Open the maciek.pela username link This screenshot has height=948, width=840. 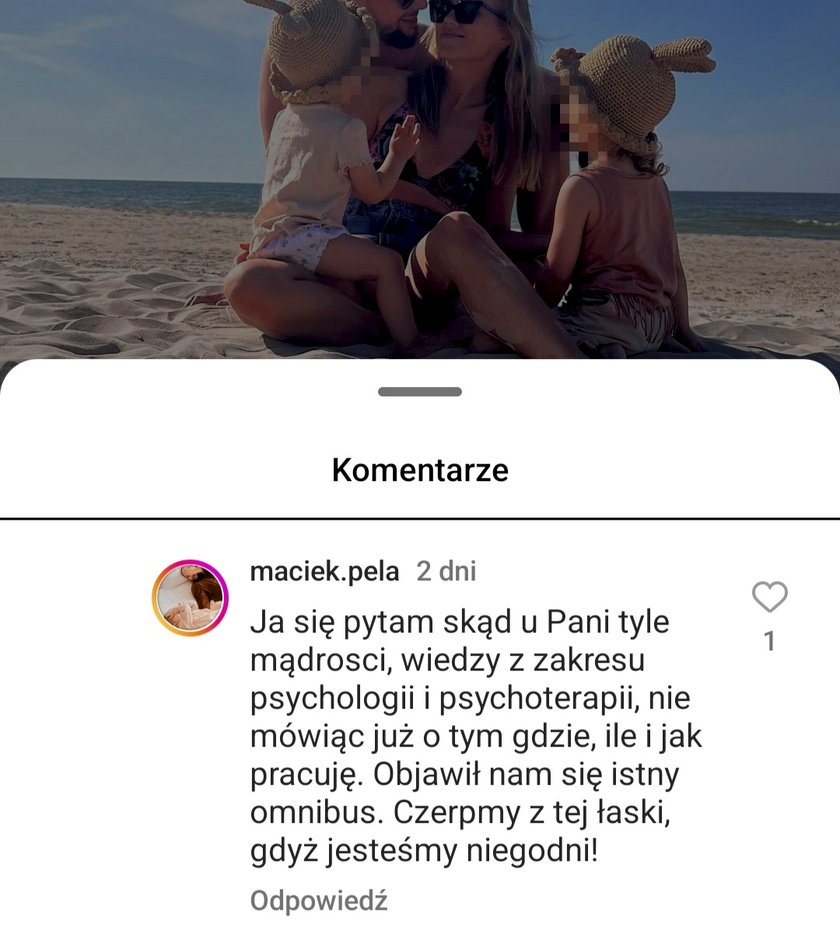[324, 571]
